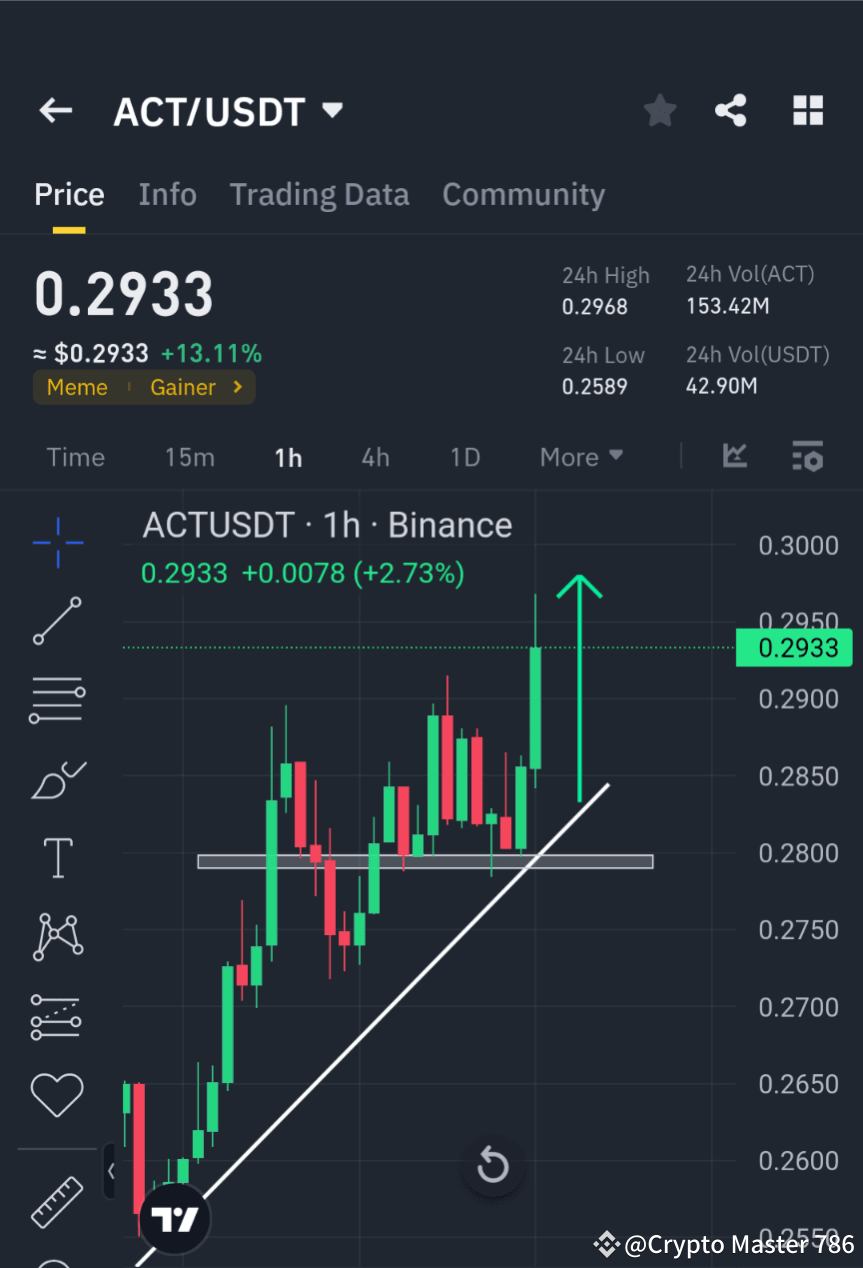863x1268 pixels.
Task: Tap the back arrow to leave pair view
Action: 55,111
